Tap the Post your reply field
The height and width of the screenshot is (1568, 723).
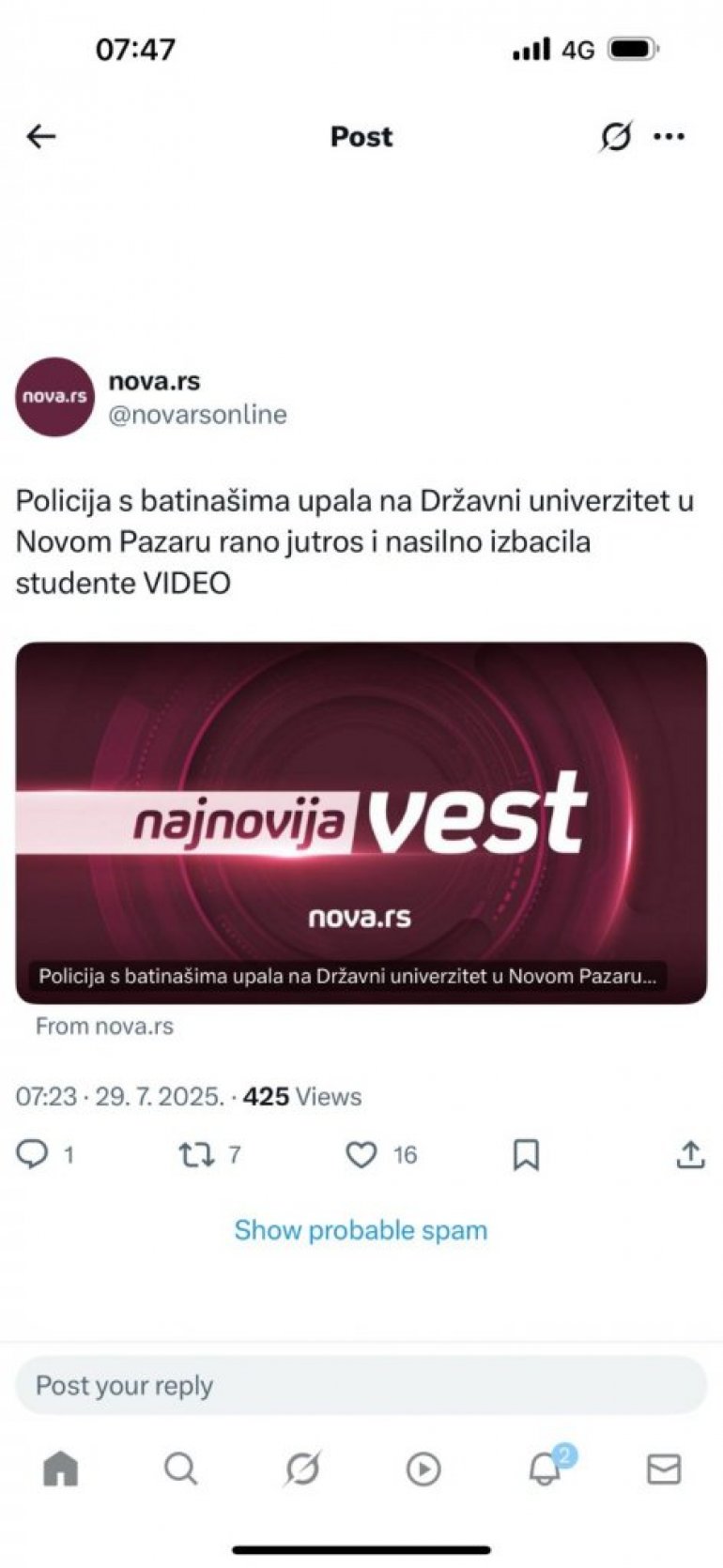(361, 1385)
